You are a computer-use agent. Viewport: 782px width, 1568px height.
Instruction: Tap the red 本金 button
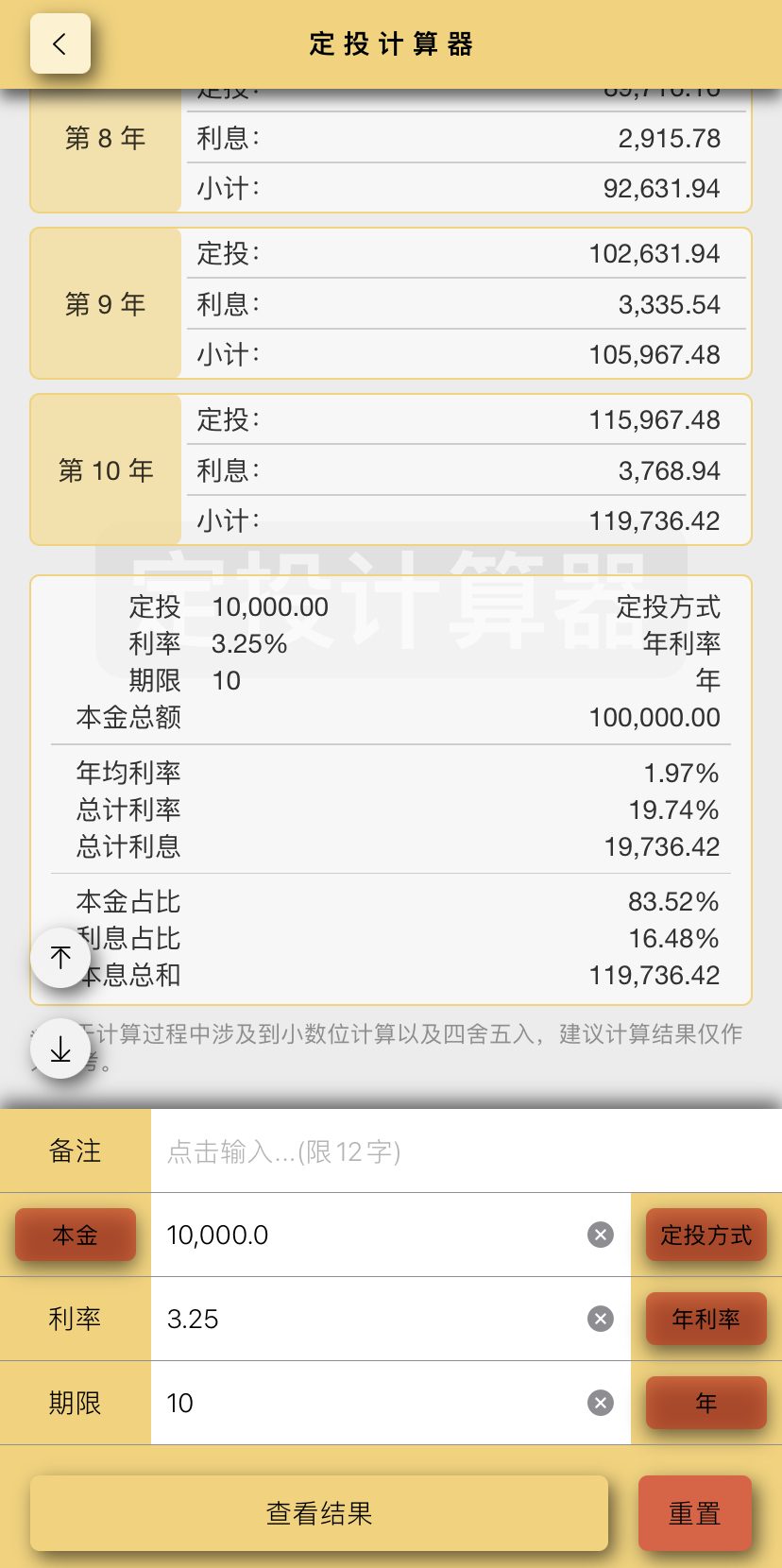[76, 1235]
